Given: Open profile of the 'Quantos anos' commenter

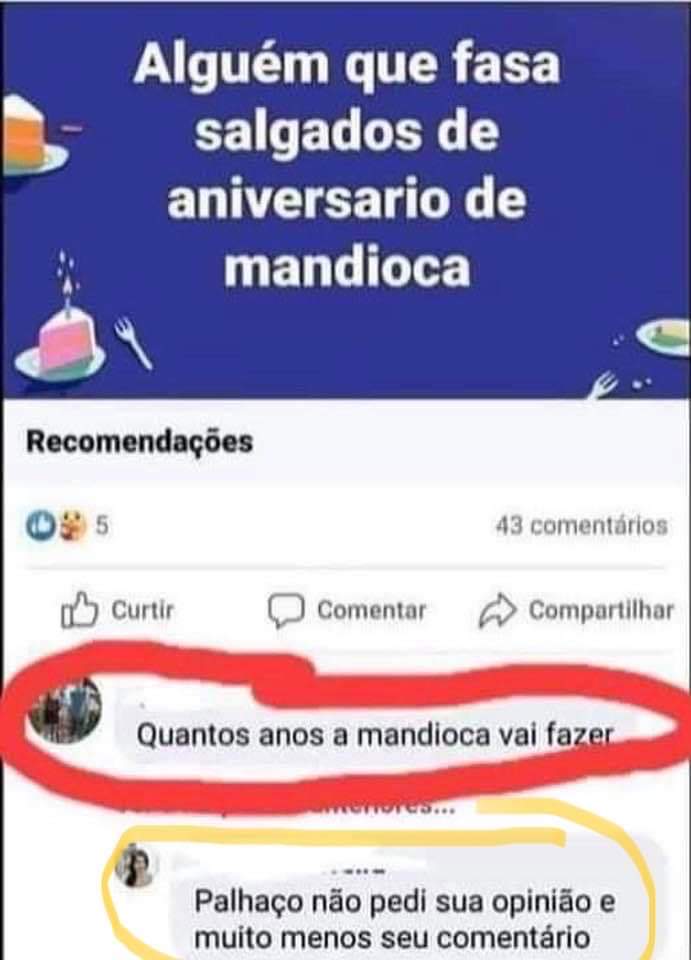Looking at the screenshot, I should [66, 711].
